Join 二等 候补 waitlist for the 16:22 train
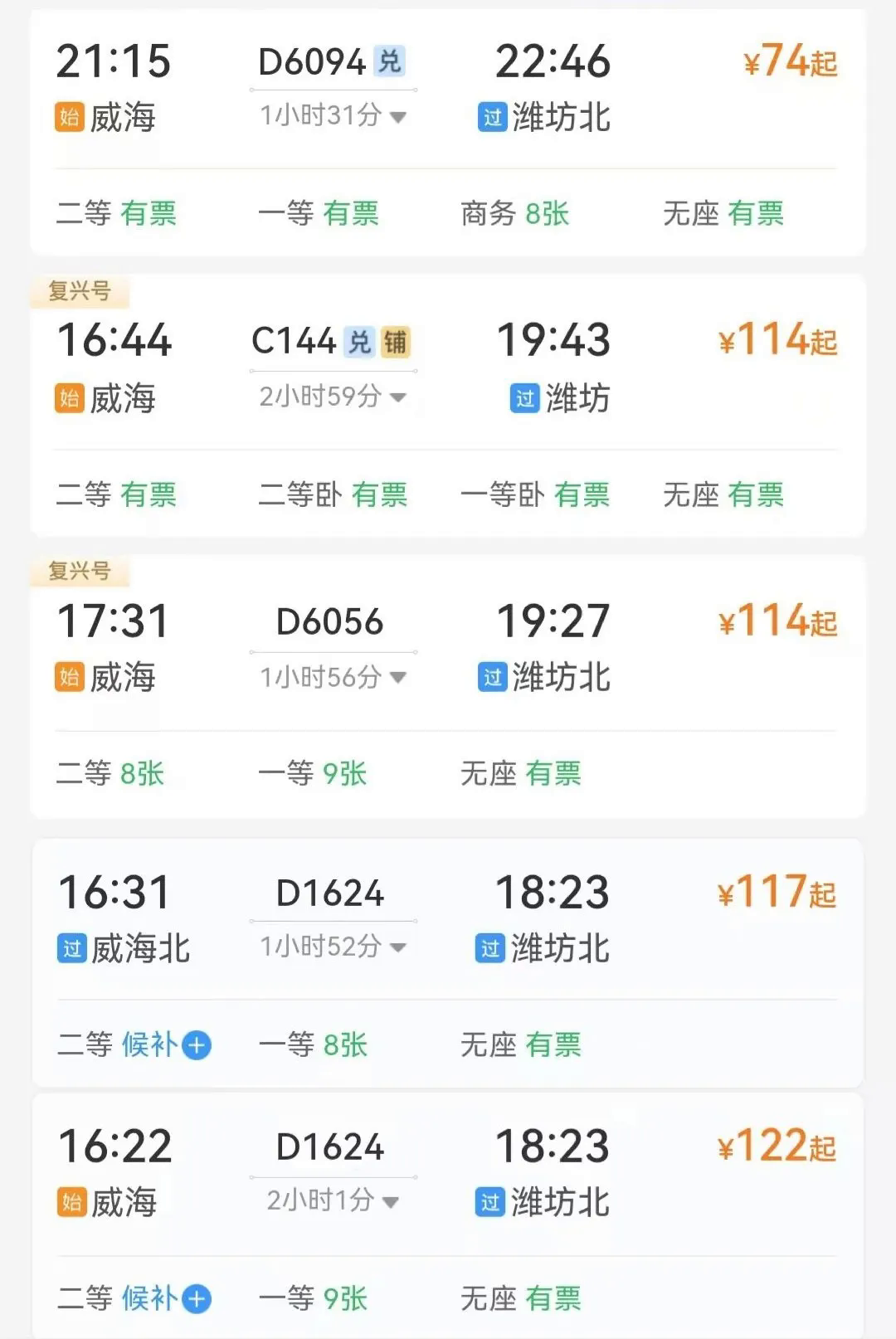Viewport: 896px width, 1339px height. click(197, 1299)
